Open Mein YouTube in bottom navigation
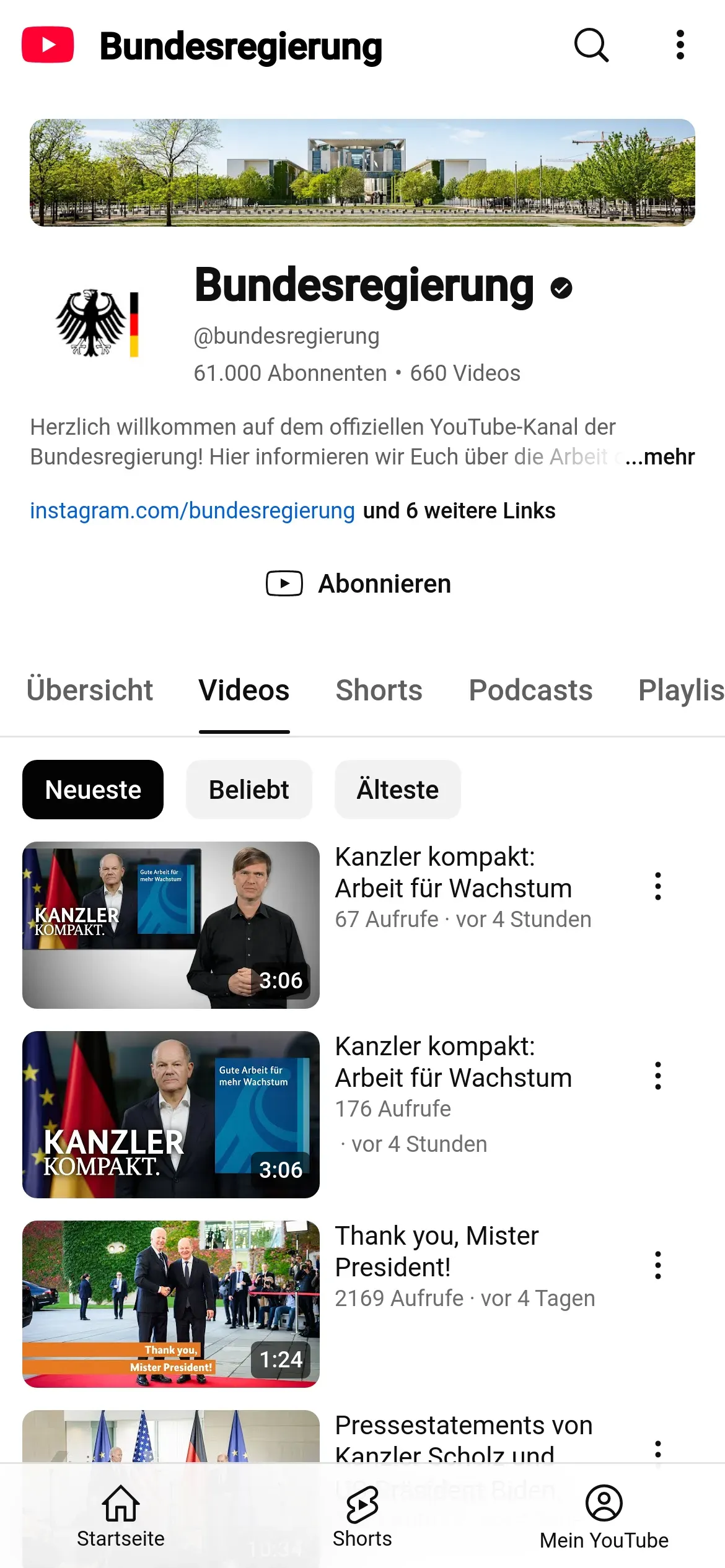 (604, 1515)
